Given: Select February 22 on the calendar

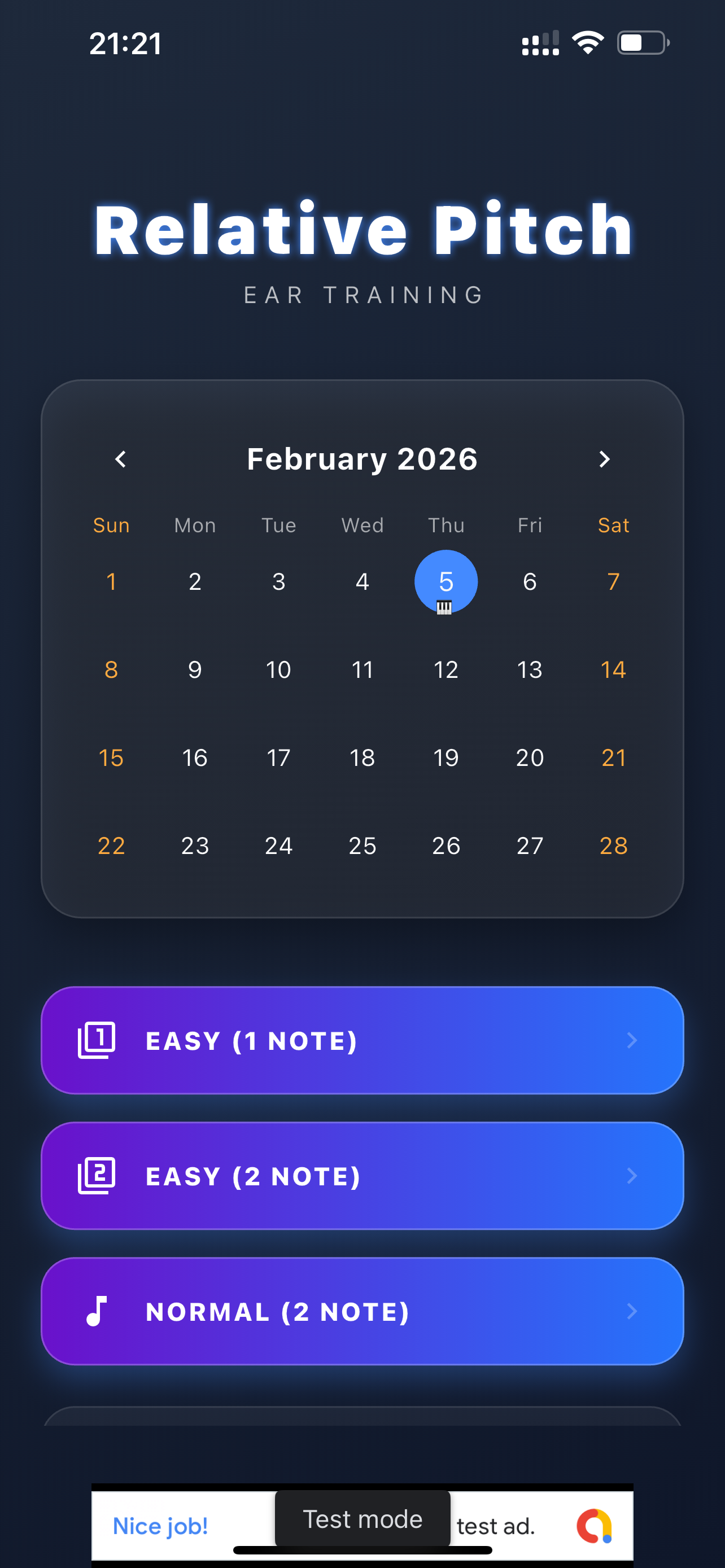Looking at the screenshot, I should pyautogui.click(x=111, y=845).
